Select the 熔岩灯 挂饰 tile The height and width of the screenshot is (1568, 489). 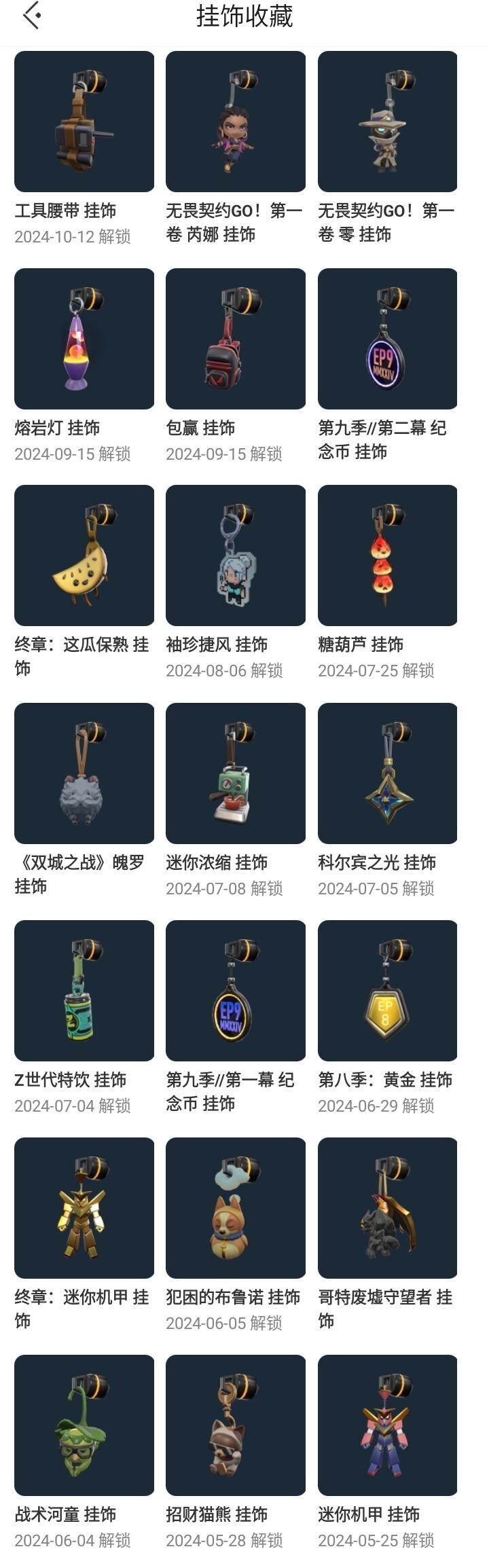pos(84,339)
